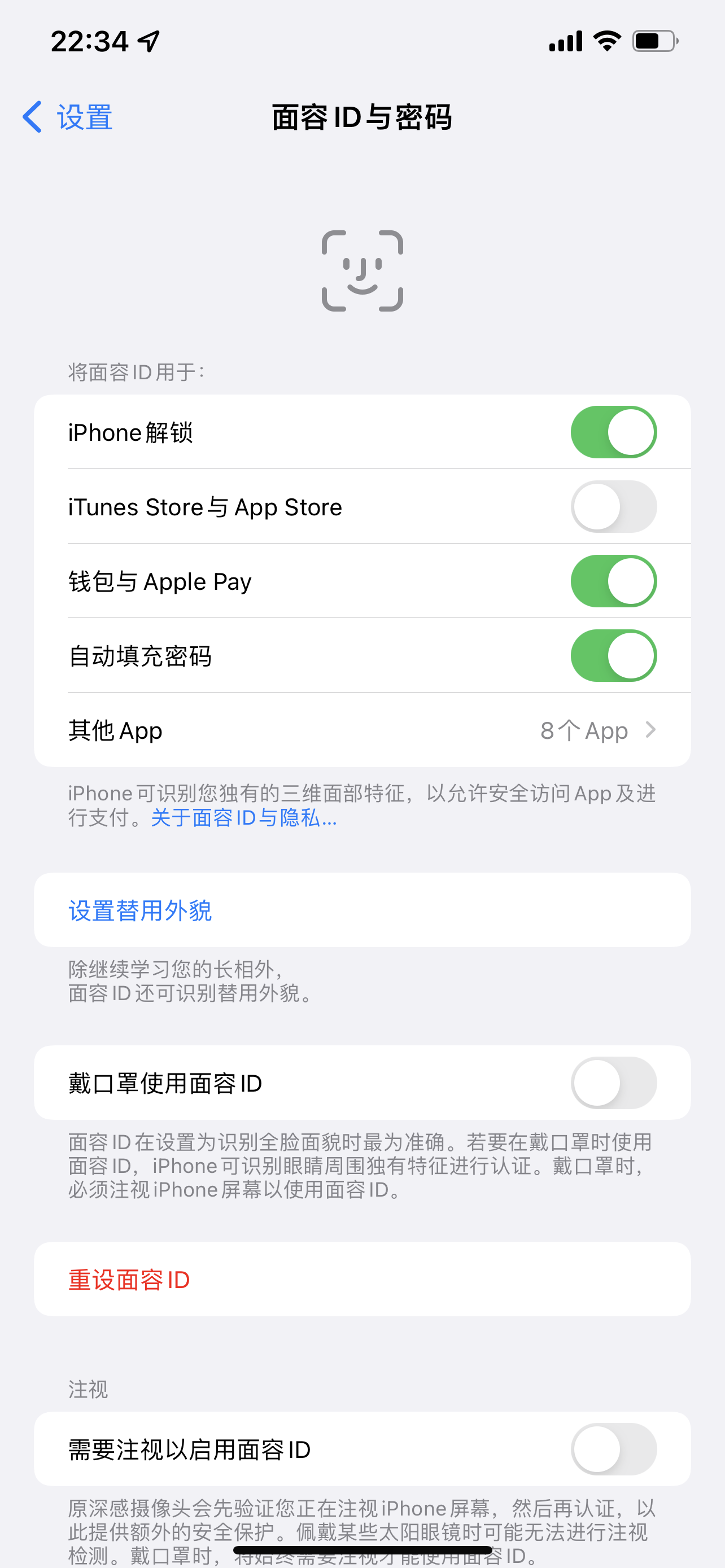Turn off 钱包与Apple Pay switch

tap(613, 581)
